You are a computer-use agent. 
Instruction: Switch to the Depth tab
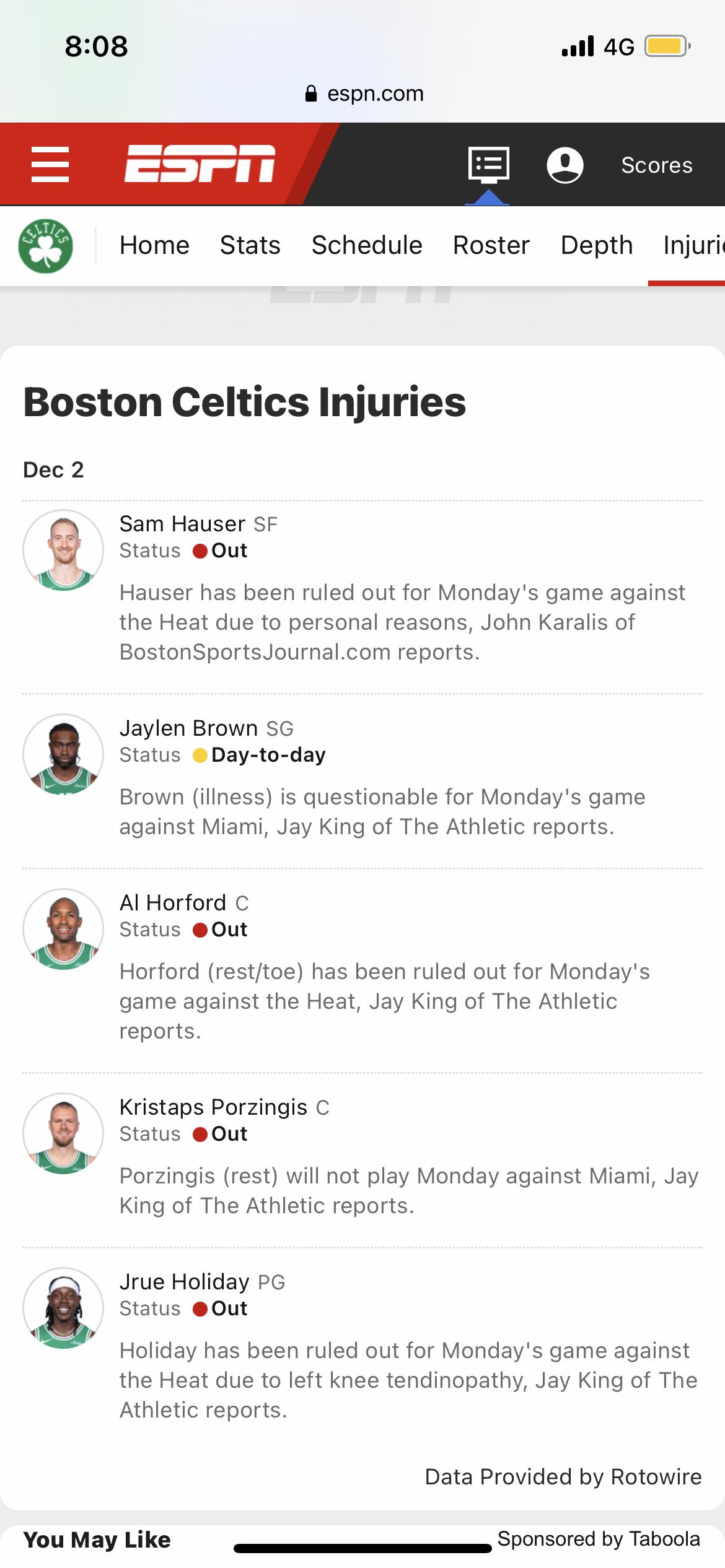click(x=597, y=245)
